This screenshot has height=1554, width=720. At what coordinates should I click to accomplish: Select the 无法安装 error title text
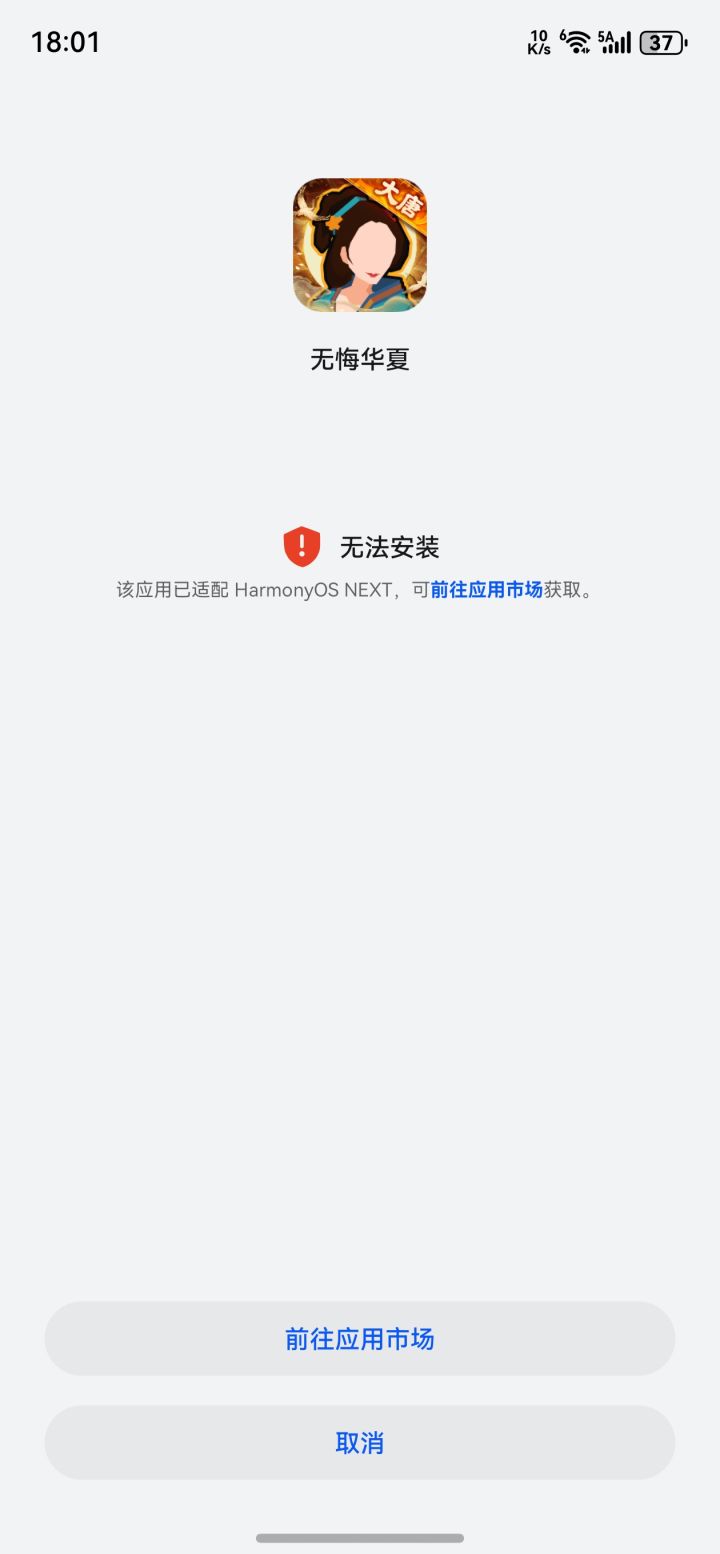tap(391, 547)
